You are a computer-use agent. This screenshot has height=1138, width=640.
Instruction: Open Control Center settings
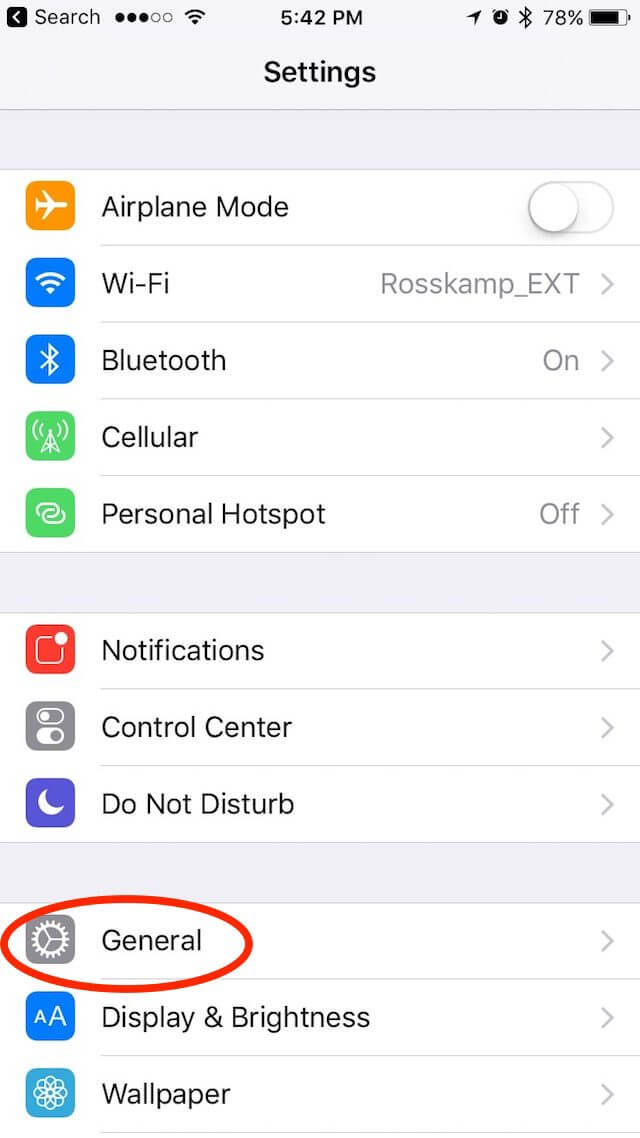coord(320,727)
